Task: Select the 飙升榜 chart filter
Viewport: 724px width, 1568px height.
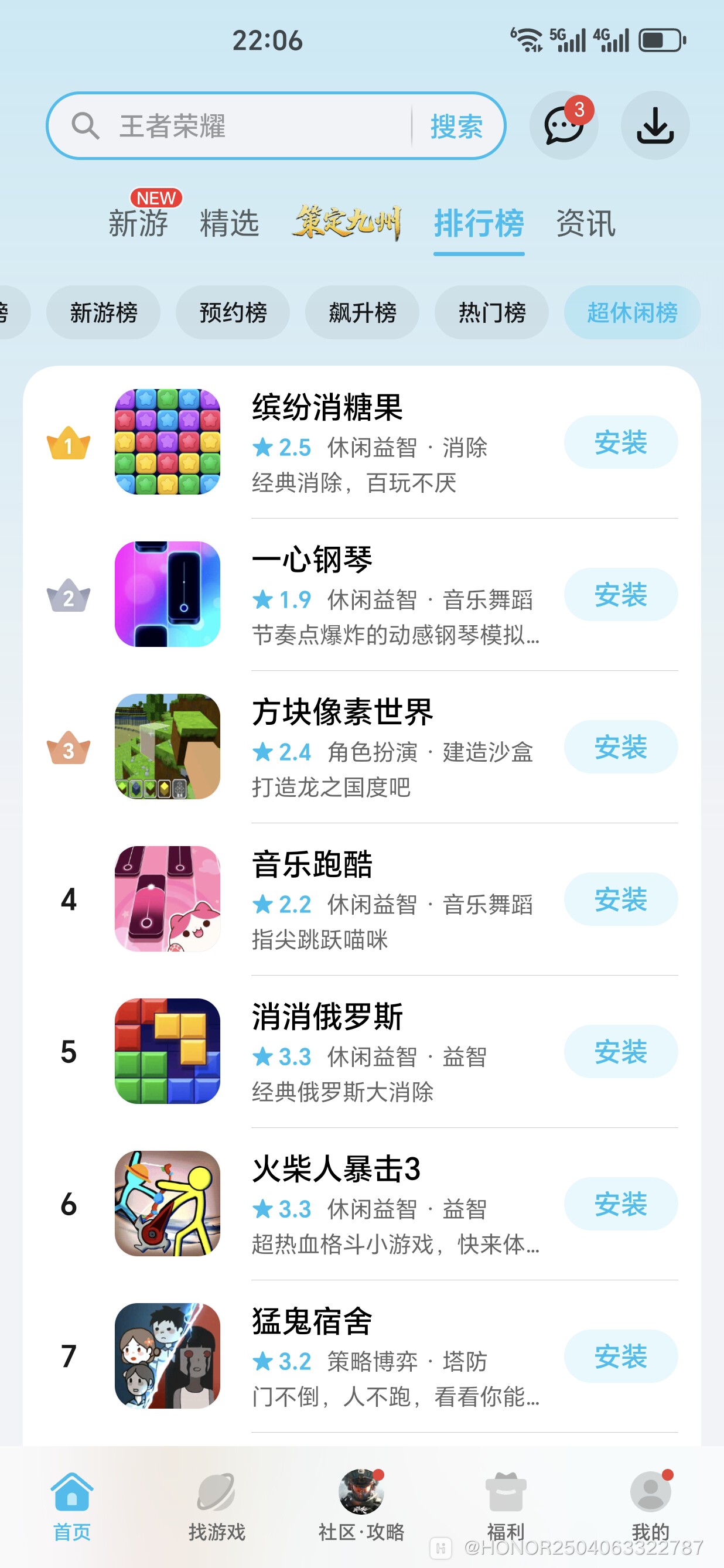Action: point(361,312)
